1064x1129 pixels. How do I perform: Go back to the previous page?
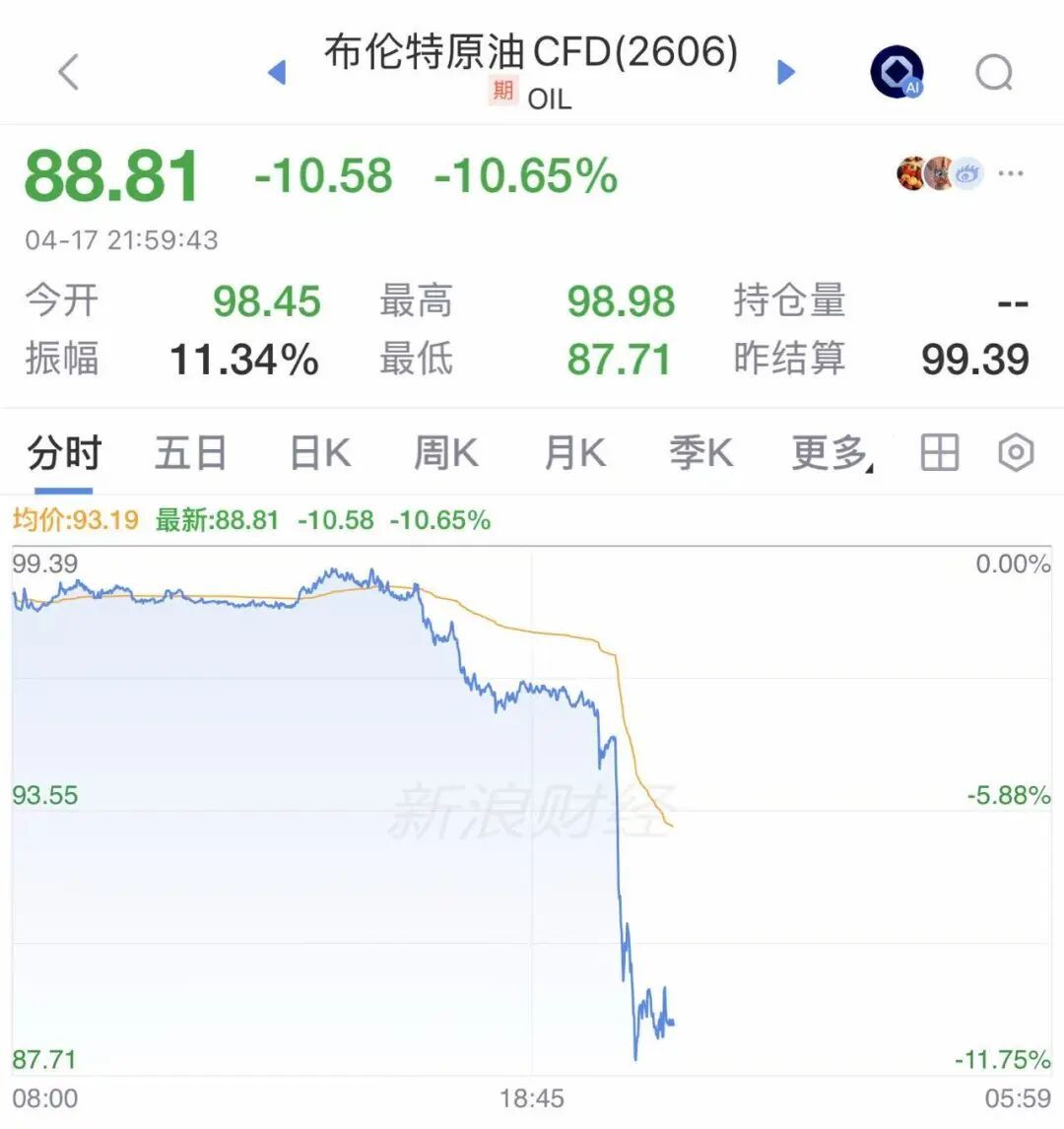(x=68, y=72)
